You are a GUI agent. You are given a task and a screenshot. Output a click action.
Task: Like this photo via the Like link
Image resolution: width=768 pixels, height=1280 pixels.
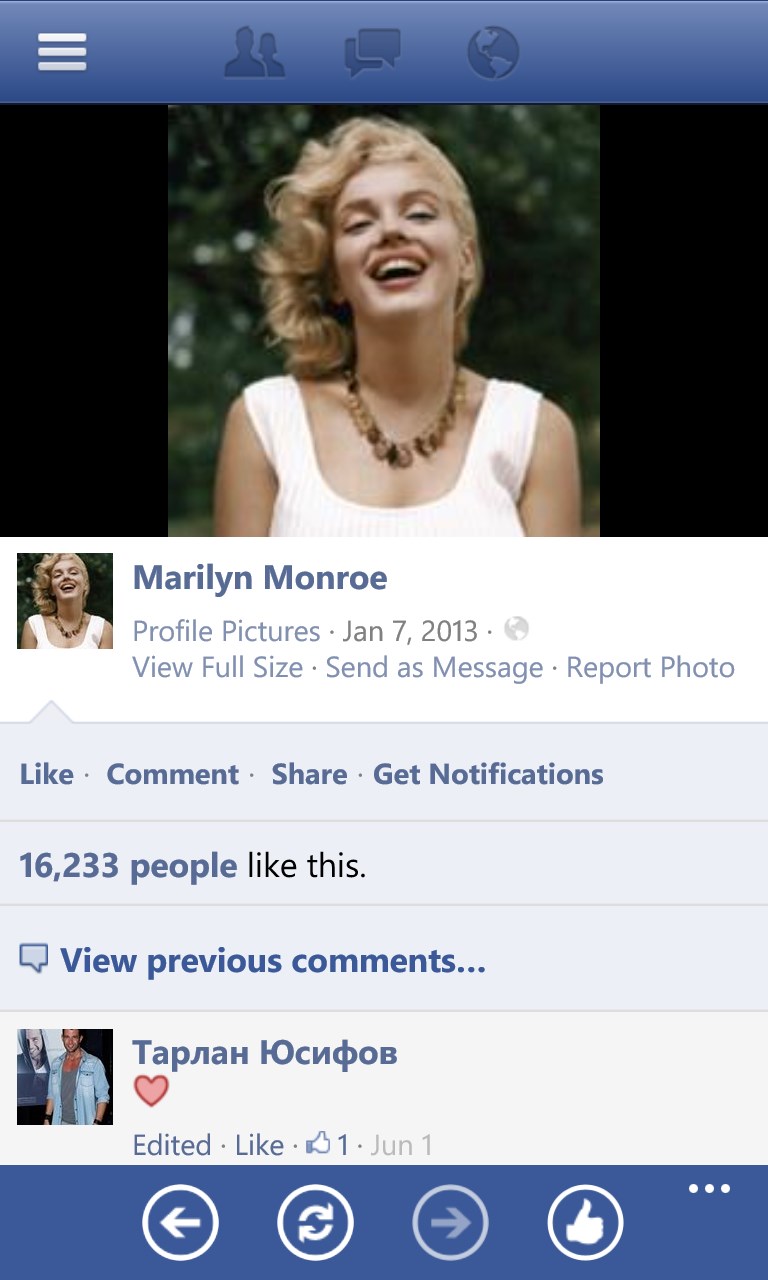coord(46,774)
